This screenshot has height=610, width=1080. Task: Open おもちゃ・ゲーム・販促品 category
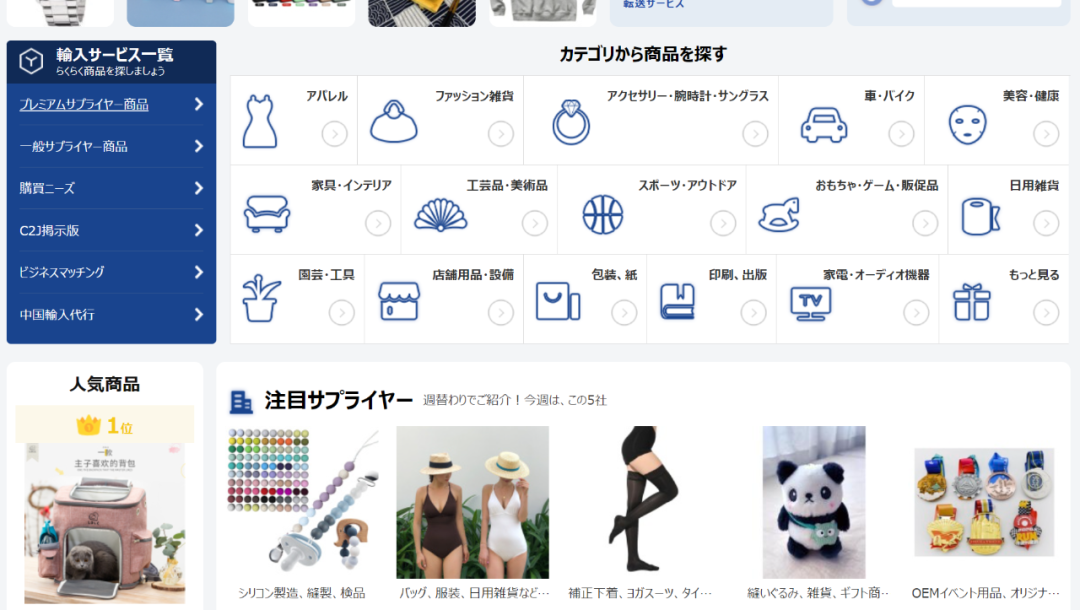[846, 209]
